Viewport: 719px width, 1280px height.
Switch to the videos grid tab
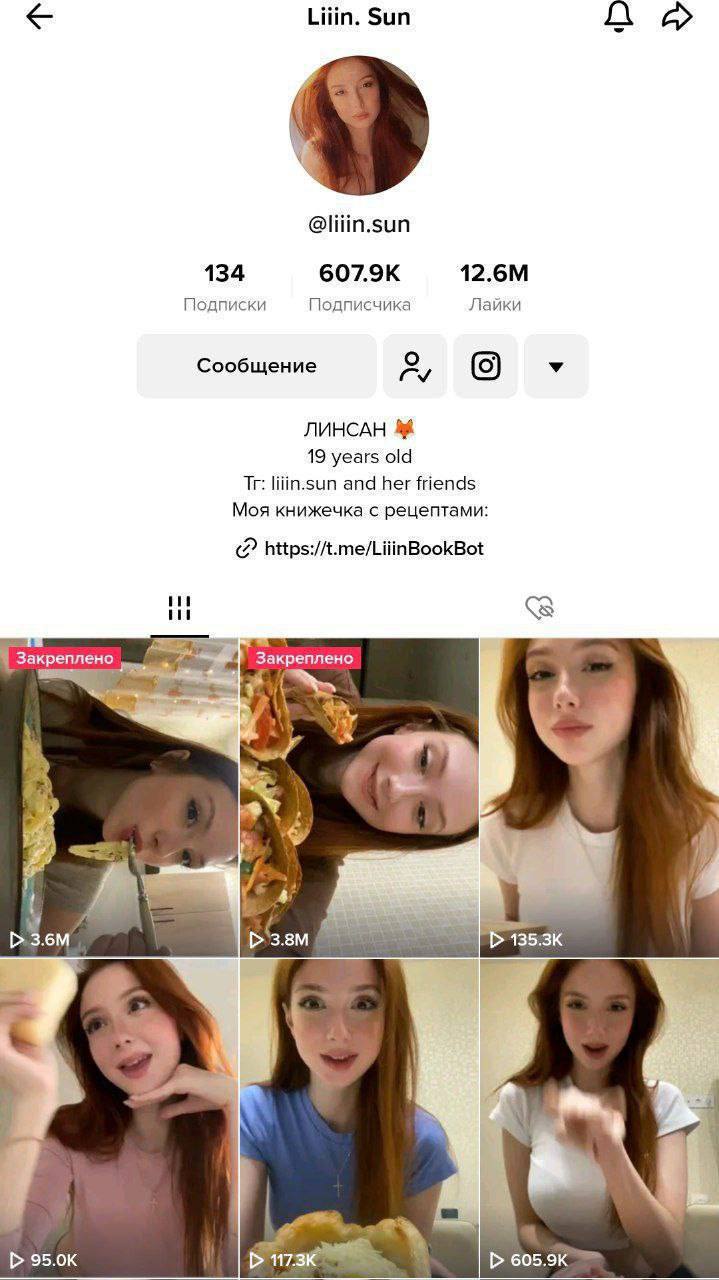(180, 608)
